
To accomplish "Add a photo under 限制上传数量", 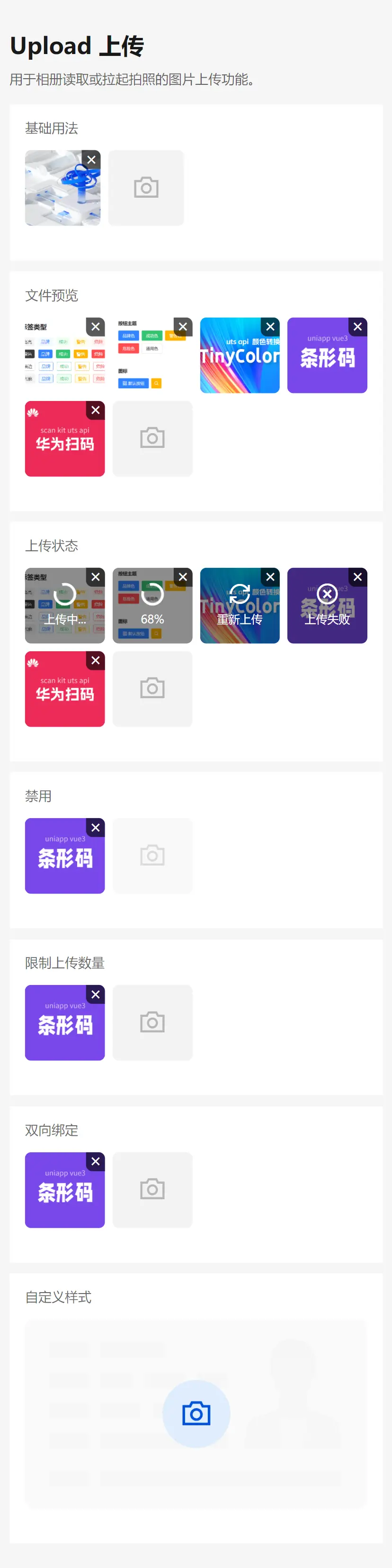I will 152,1022.
